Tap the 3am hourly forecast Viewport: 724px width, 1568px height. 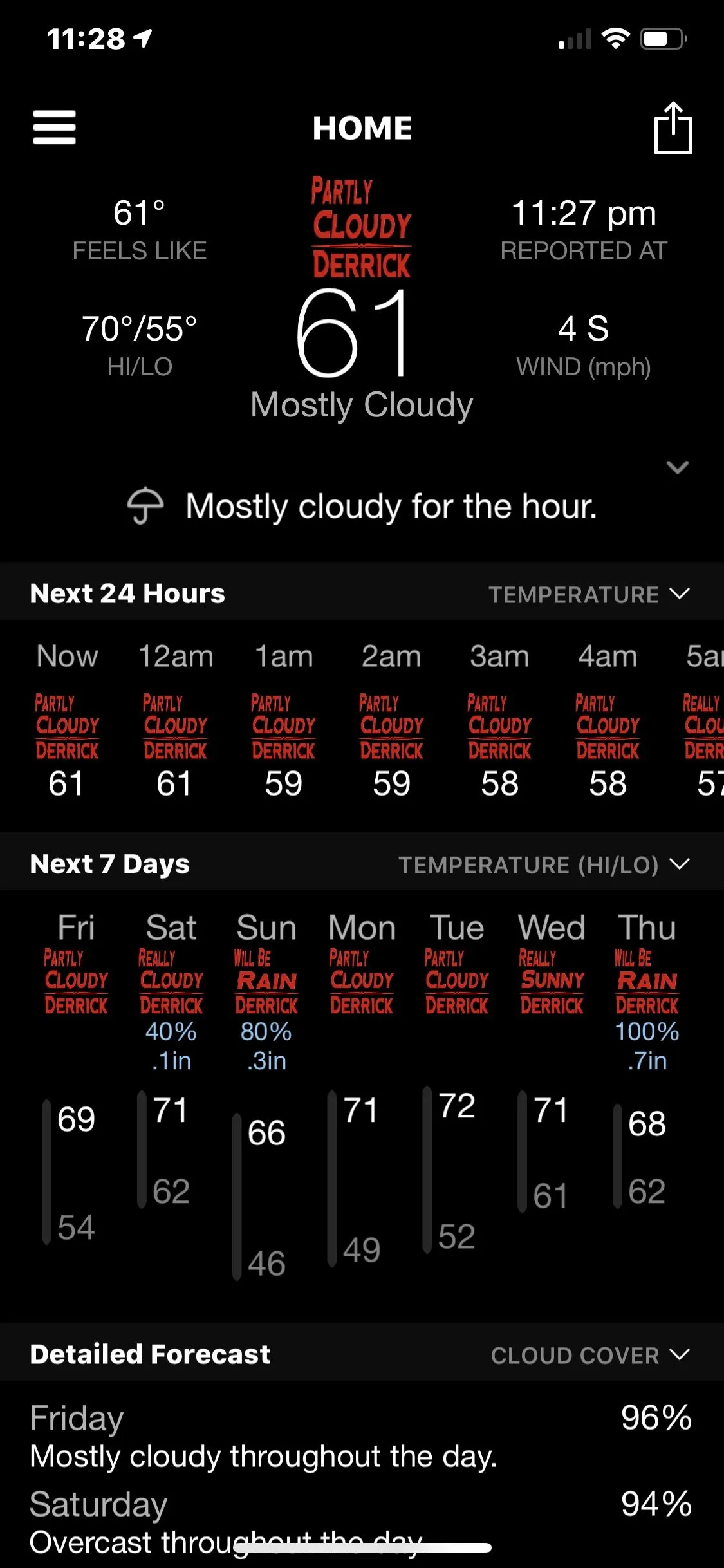[x=499, y=719]
